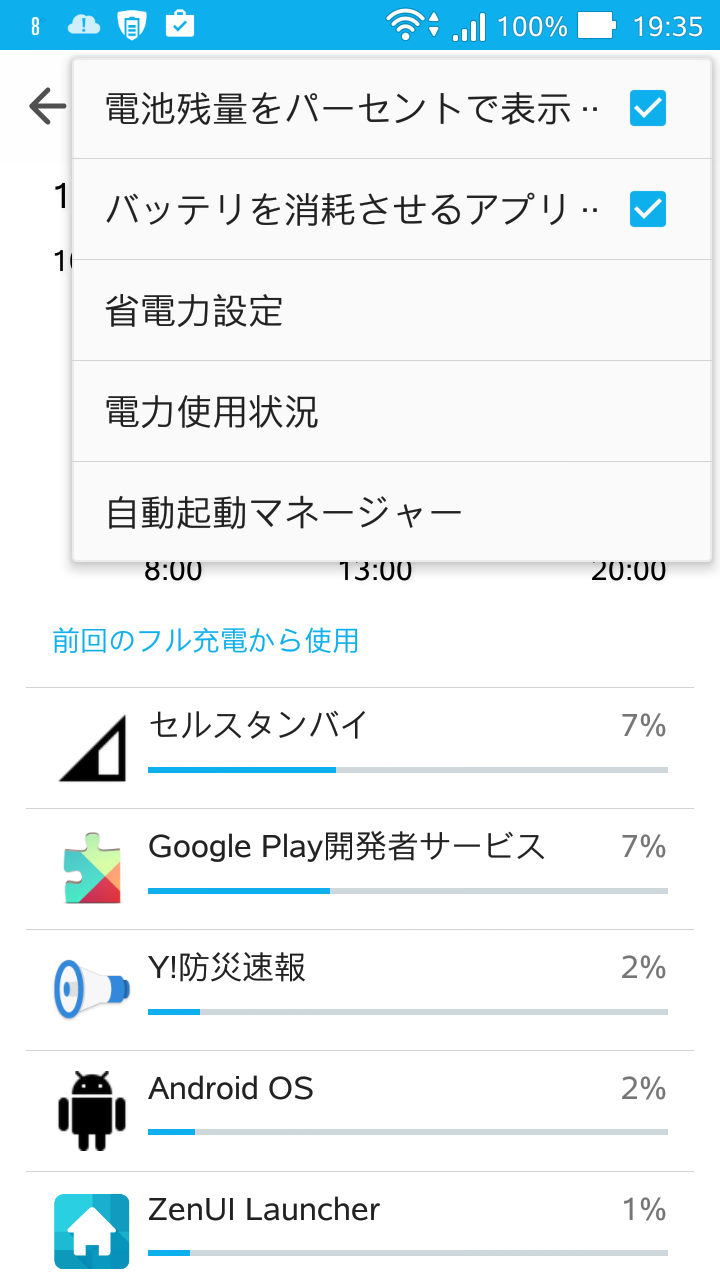
Task: Open 省電力設定
Action: (390, 311)
